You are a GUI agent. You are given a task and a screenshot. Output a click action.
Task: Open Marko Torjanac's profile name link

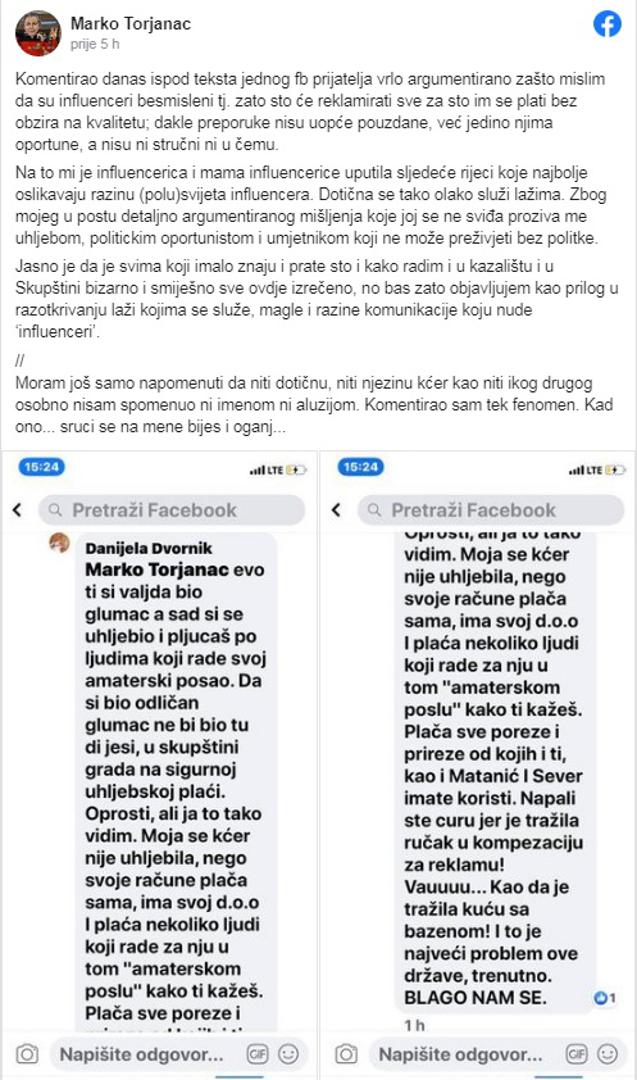point(130,24)
